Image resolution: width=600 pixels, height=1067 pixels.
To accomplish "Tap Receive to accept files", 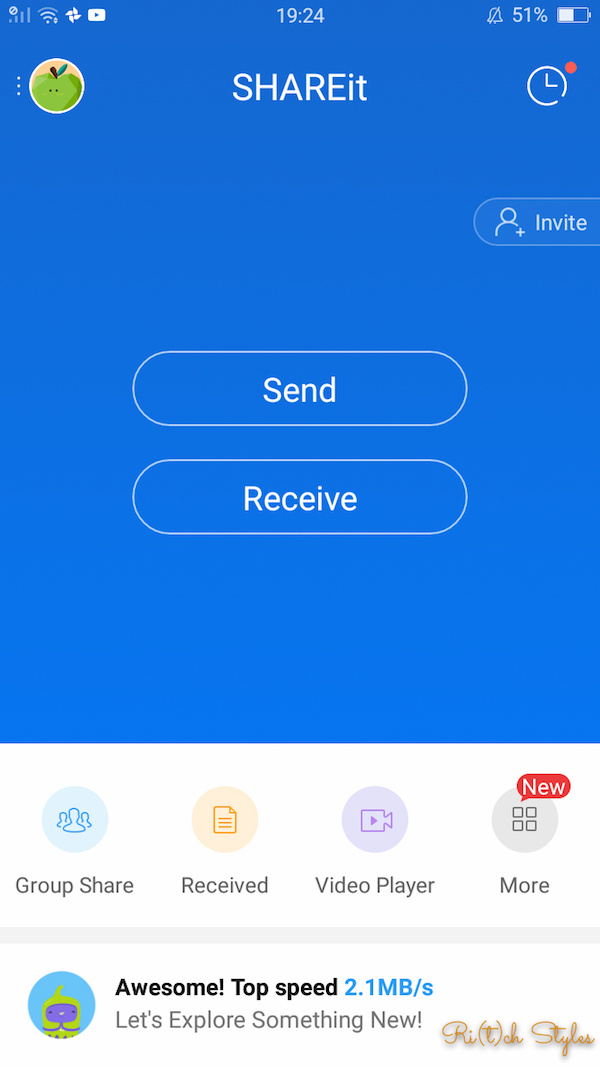I will tap(300, 497).
